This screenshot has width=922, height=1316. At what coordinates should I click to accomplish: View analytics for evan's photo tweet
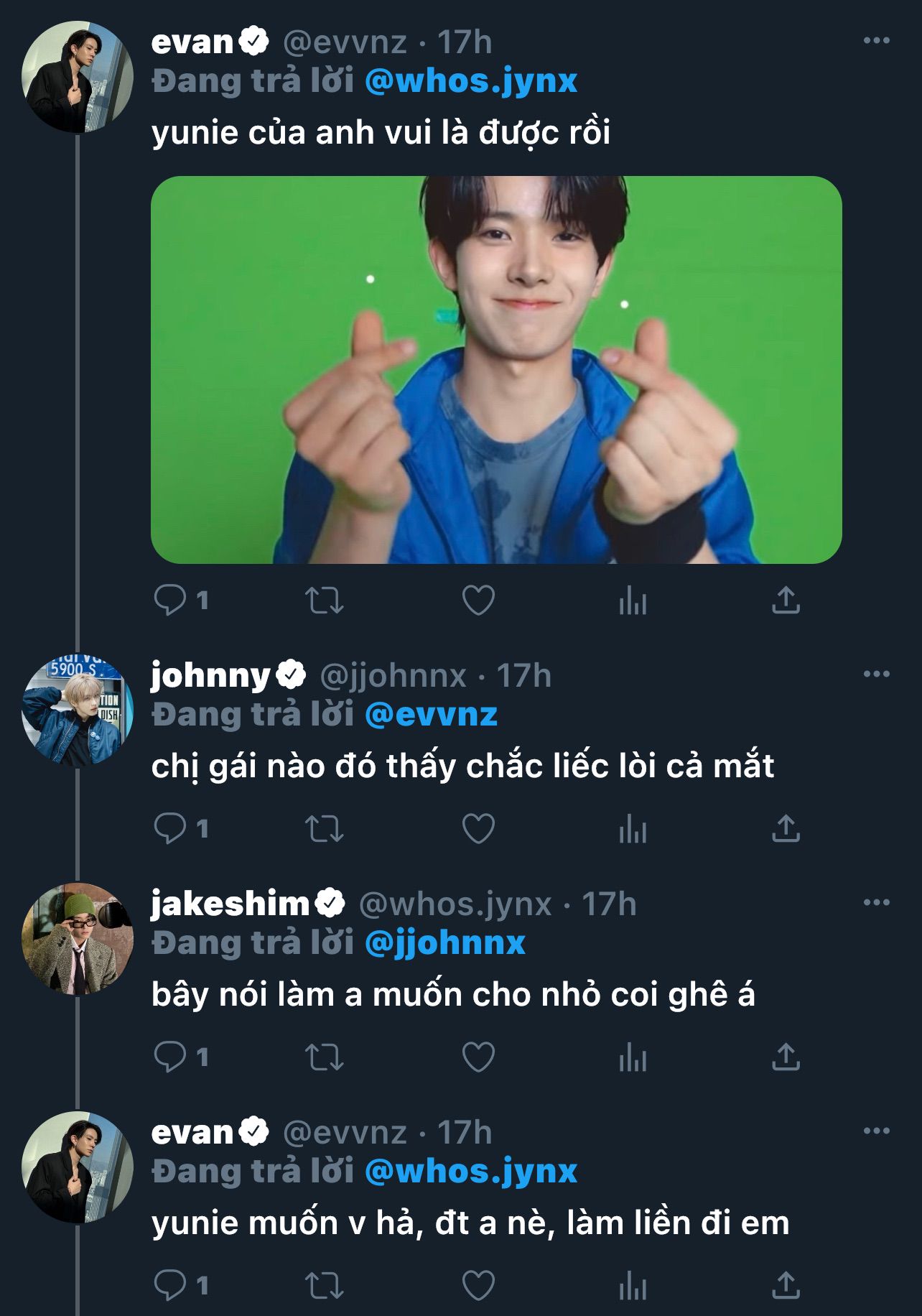633,601
